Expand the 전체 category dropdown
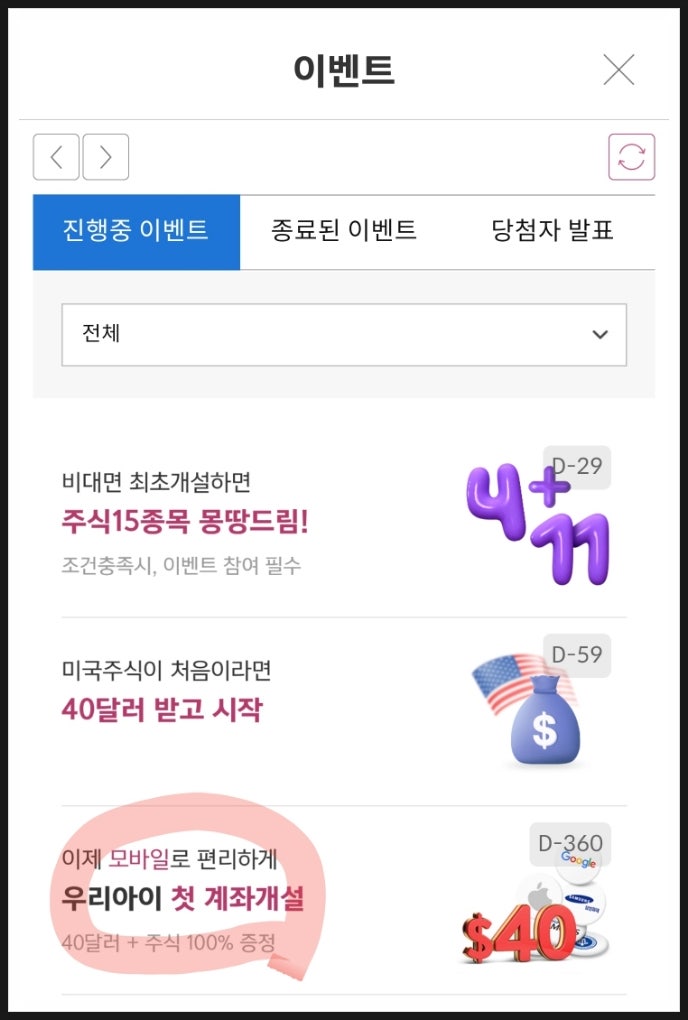Screen dimensions: 688x1020 pos(344,335)
